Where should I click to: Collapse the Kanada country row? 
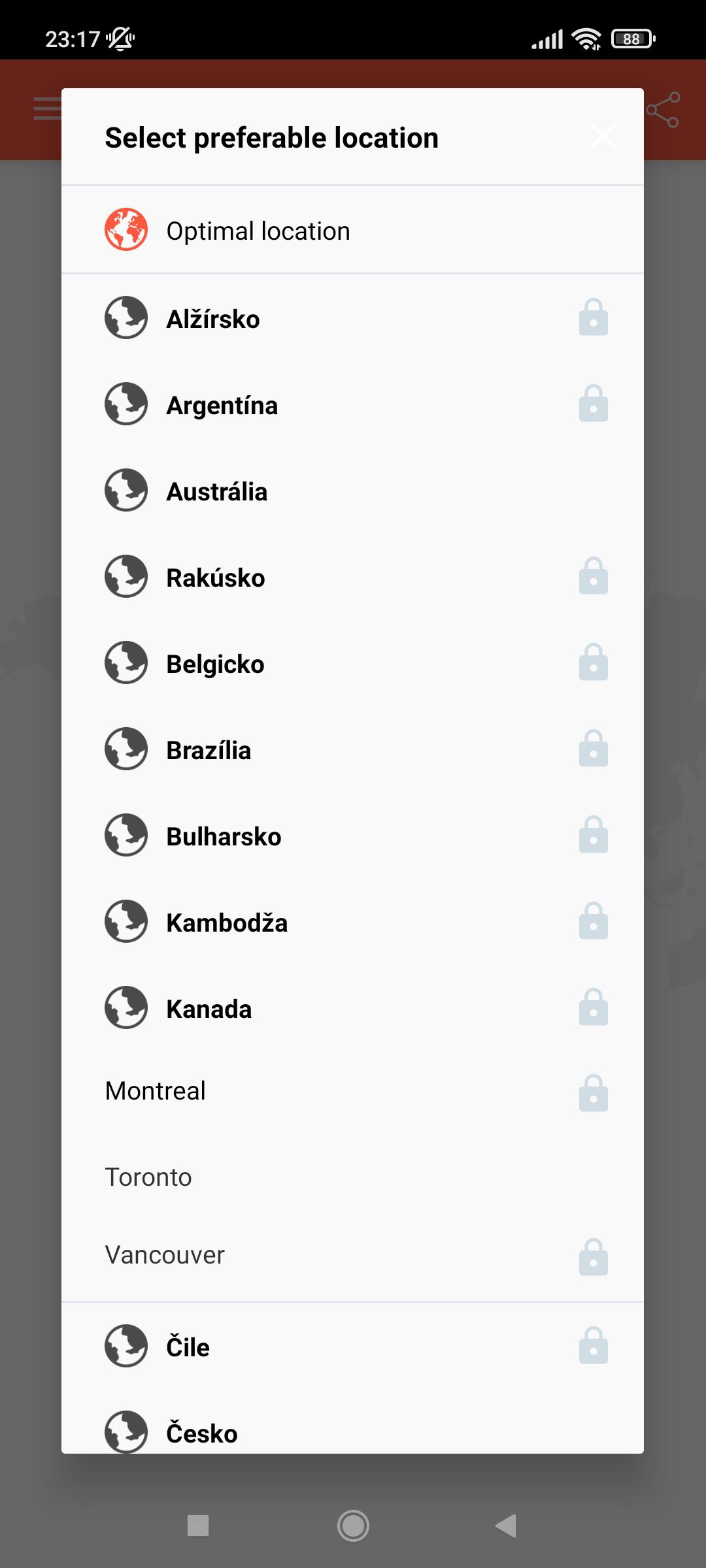(352, 1008)
